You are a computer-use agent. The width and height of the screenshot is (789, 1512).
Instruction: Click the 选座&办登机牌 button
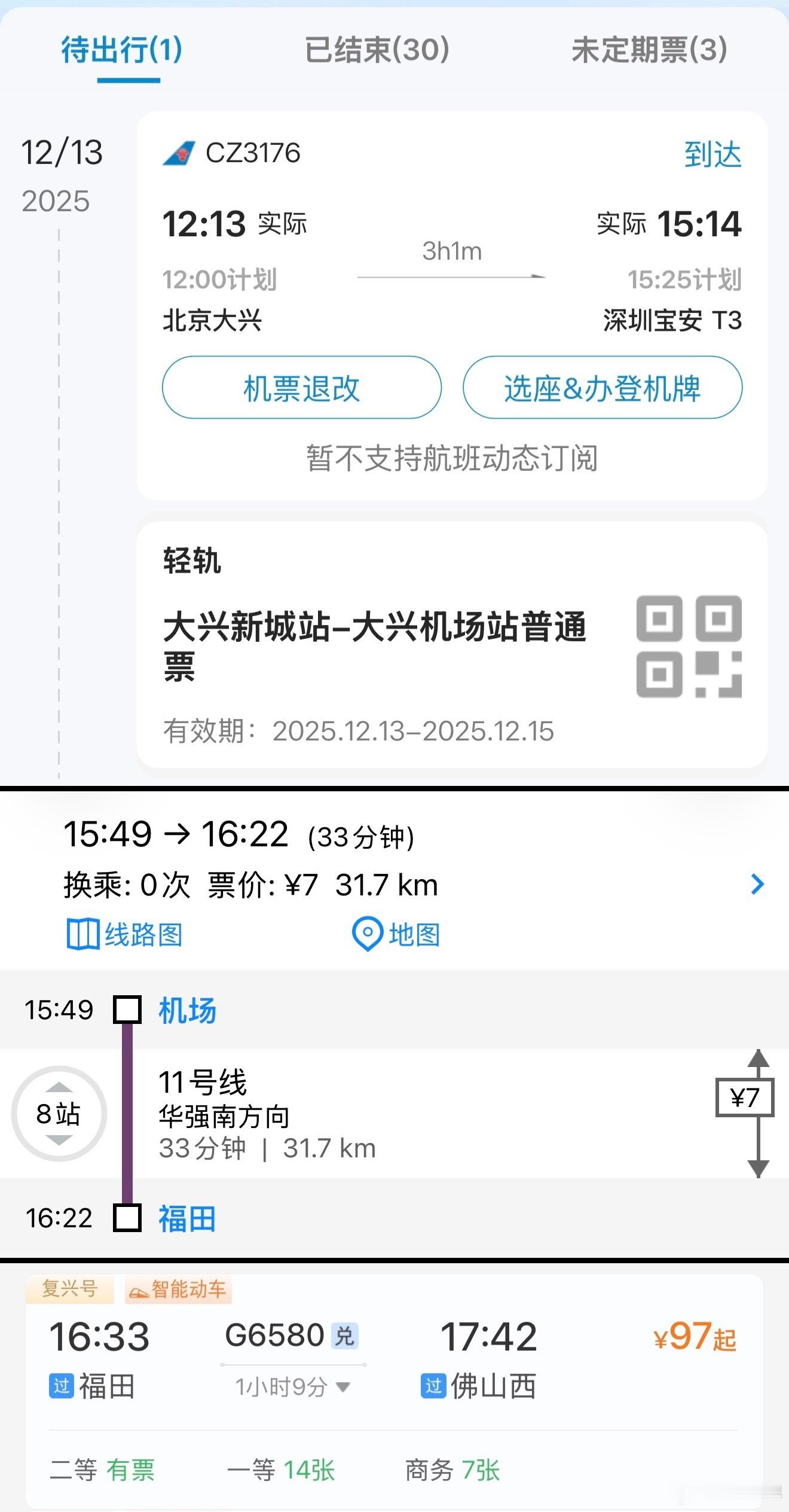[x=602, y=389]
